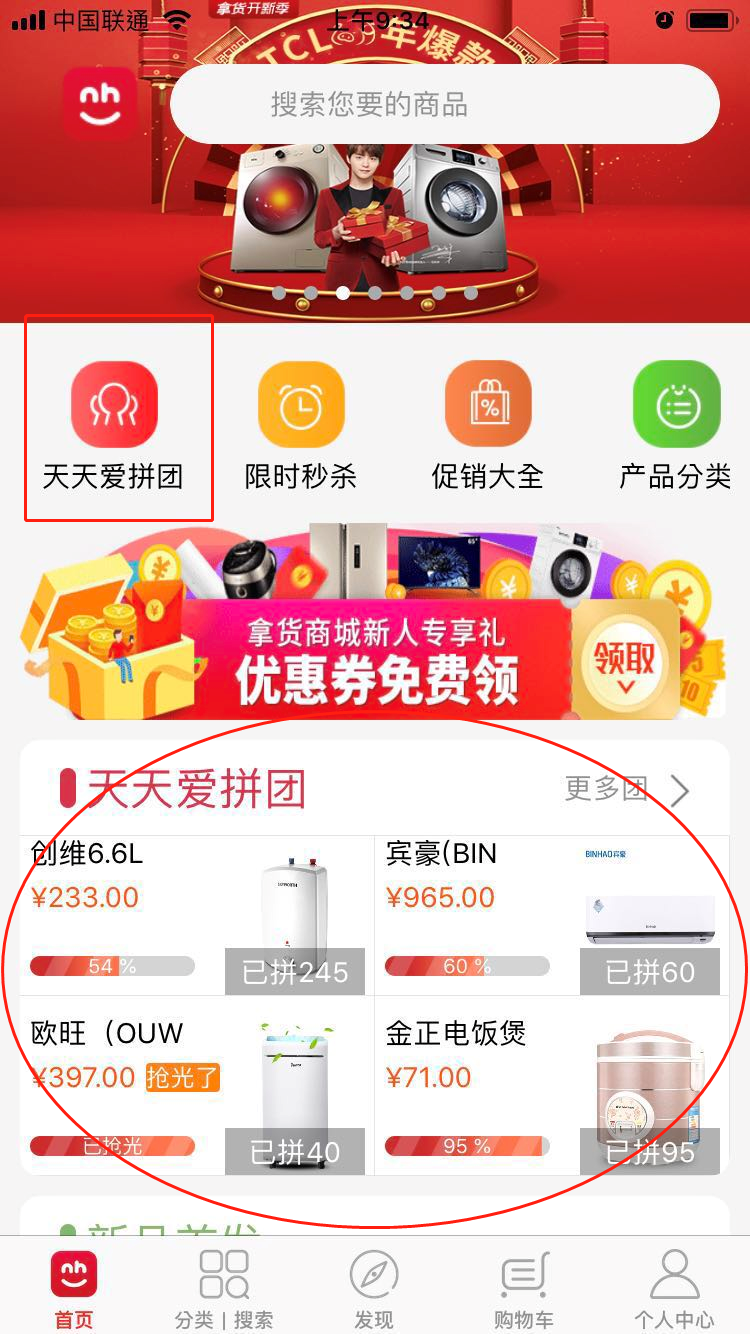This screenshot has width=750, height=1334.
Task: Open the 创维6.6L product card
Action: coord(197,915)
